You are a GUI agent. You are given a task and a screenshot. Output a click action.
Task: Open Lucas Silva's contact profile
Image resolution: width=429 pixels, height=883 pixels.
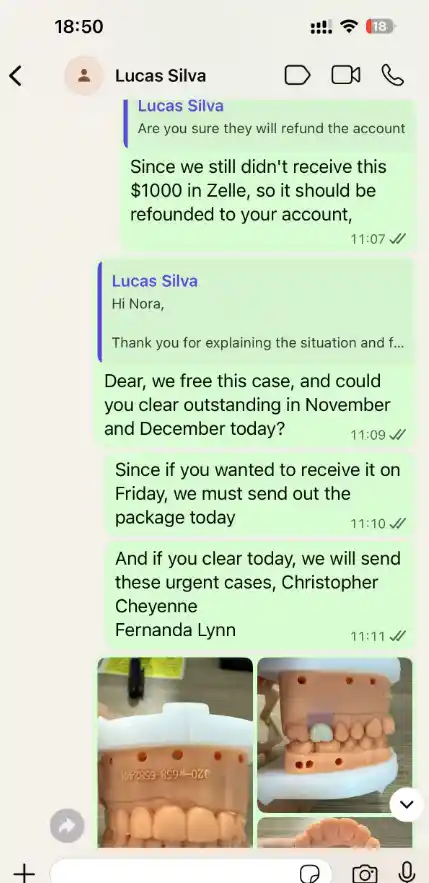[x=160, y=75]
